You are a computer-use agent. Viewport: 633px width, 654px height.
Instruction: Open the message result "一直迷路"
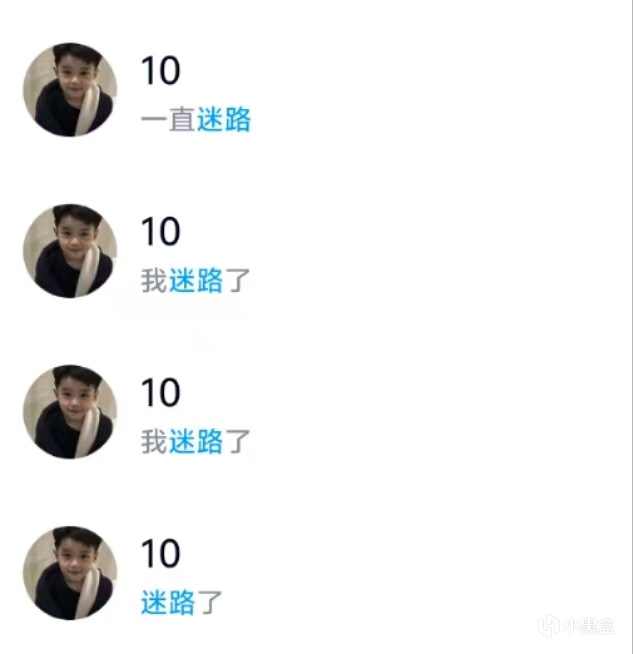pos(196,121)
